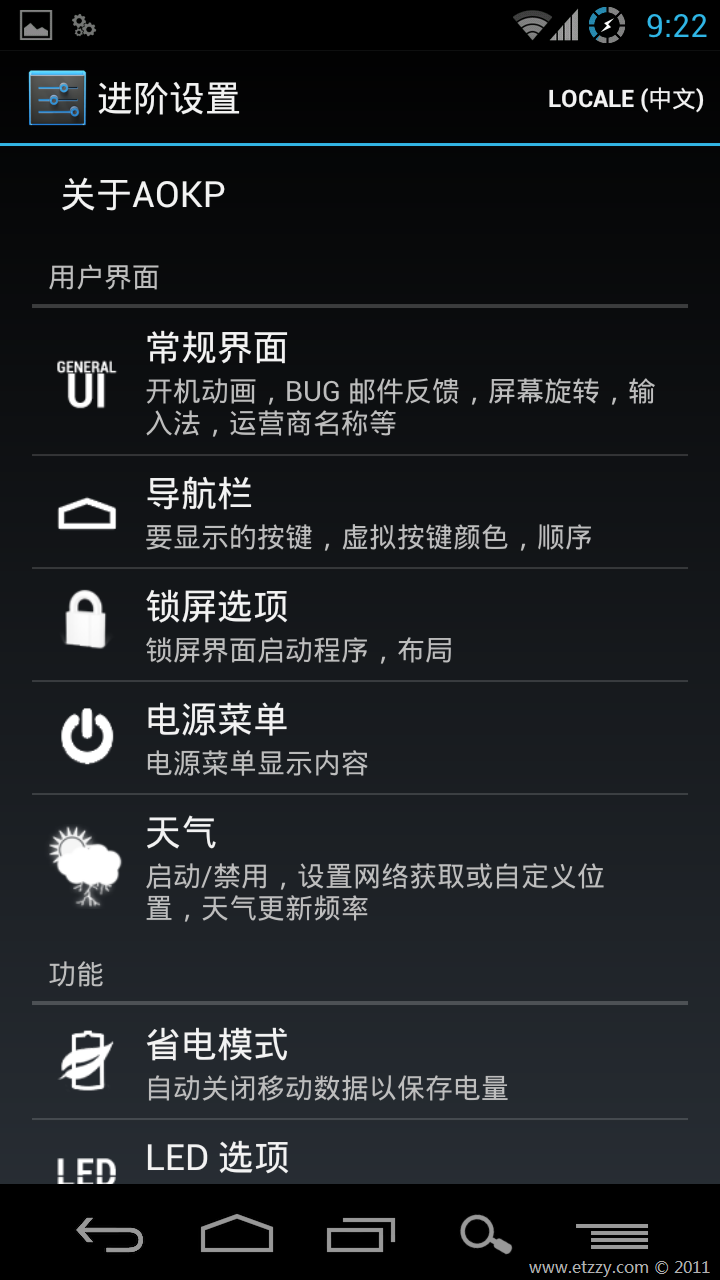Open 导航栏 settings

click(x=360, y=512)
